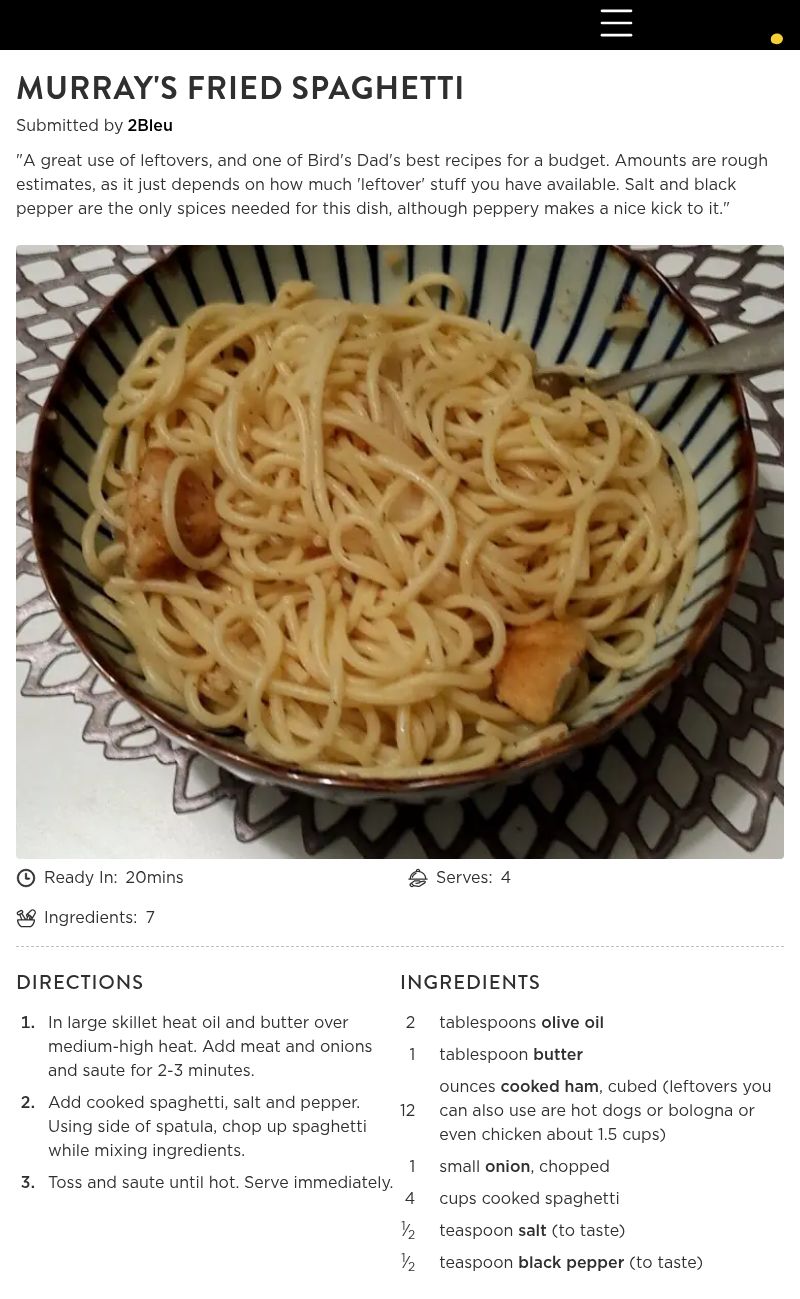Open the black pepper ingredient link
Screen dimensions: 800x1299
570,1263
